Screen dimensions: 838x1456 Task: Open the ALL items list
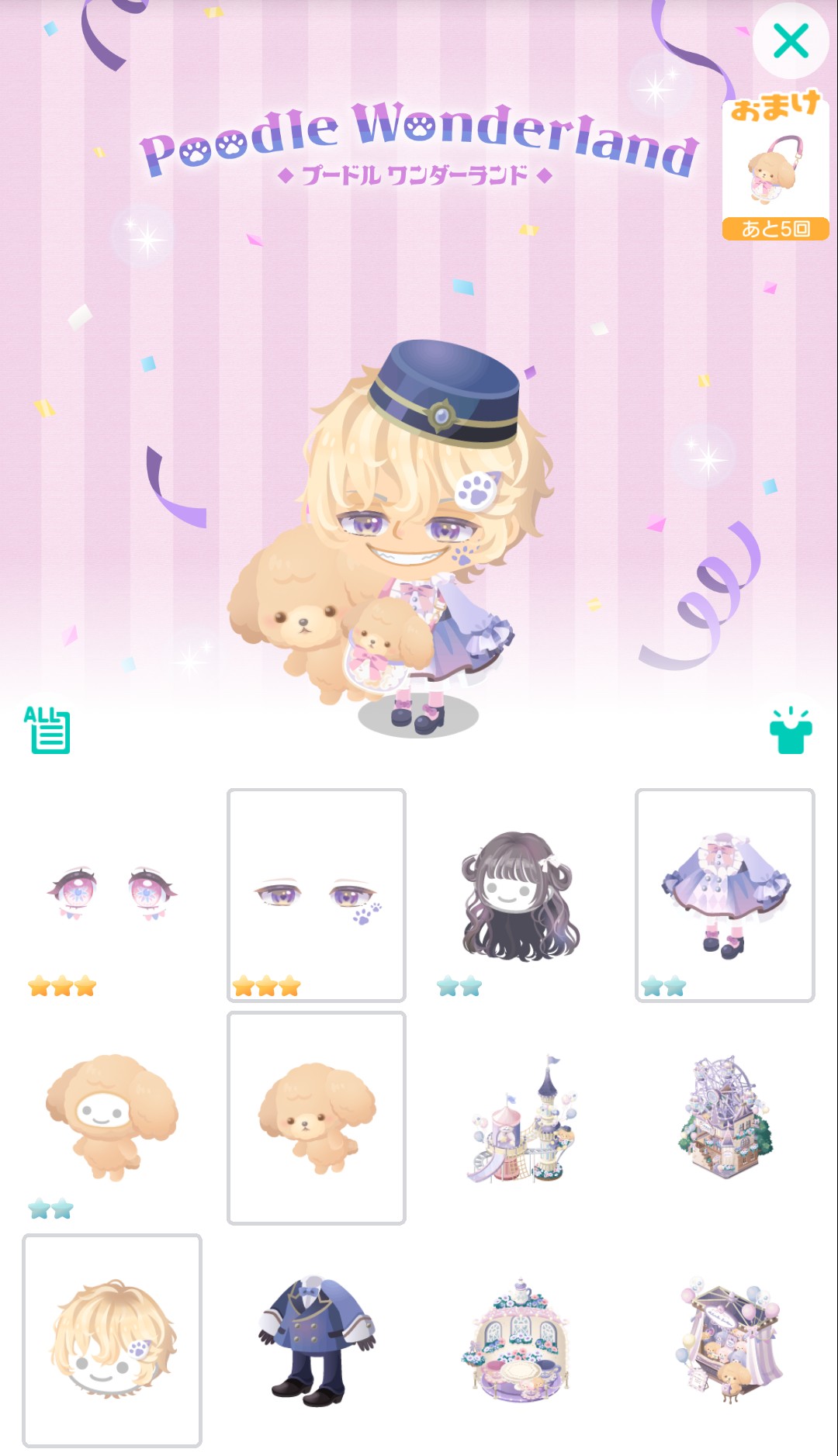[x=47, y=730]
